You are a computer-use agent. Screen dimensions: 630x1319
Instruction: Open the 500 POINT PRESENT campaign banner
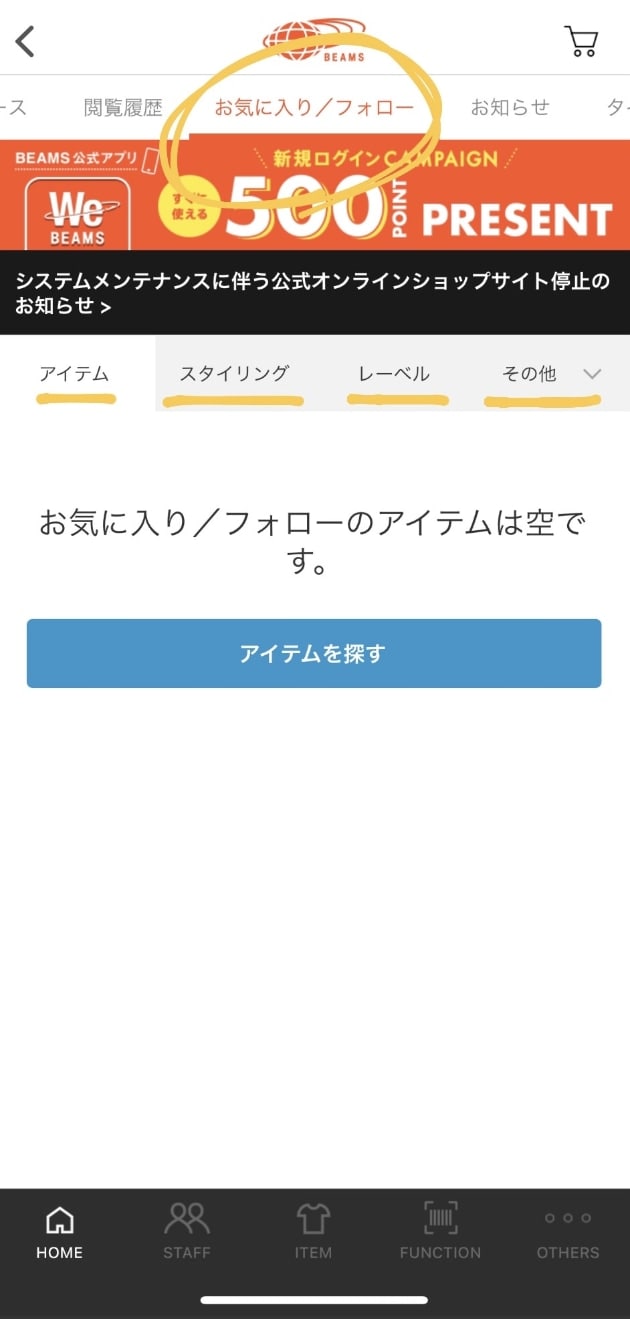pyautogui.click(x=315, y=195)
